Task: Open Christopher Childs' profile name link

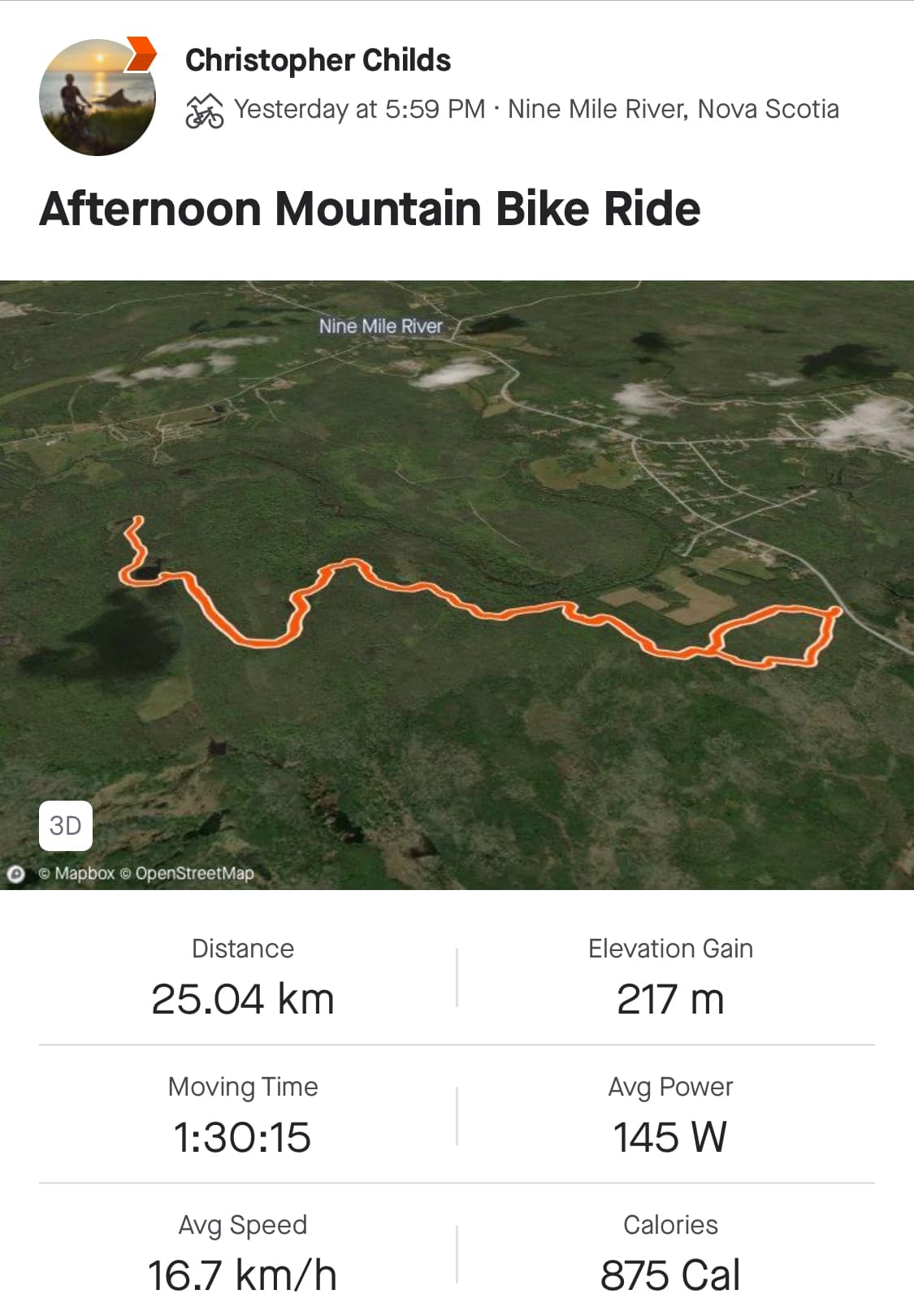Action: click(x=318, y=60)
